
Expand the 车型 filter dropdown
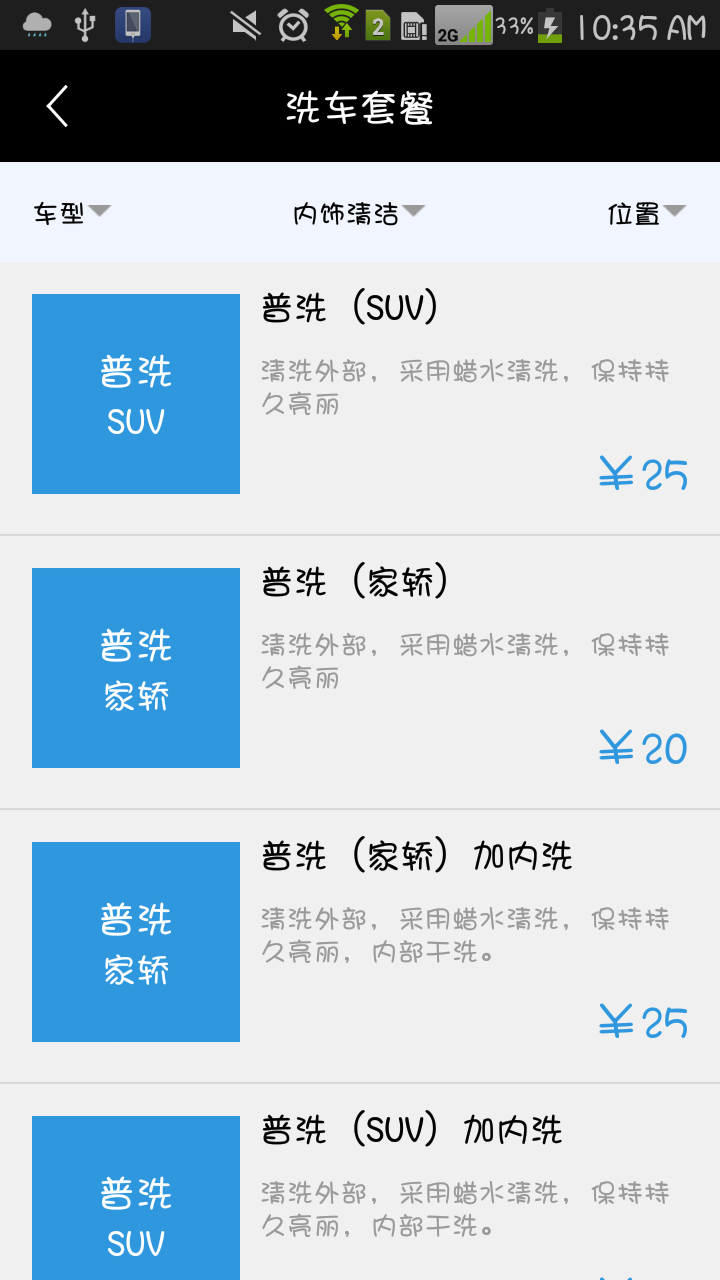[x=72, y=213]
